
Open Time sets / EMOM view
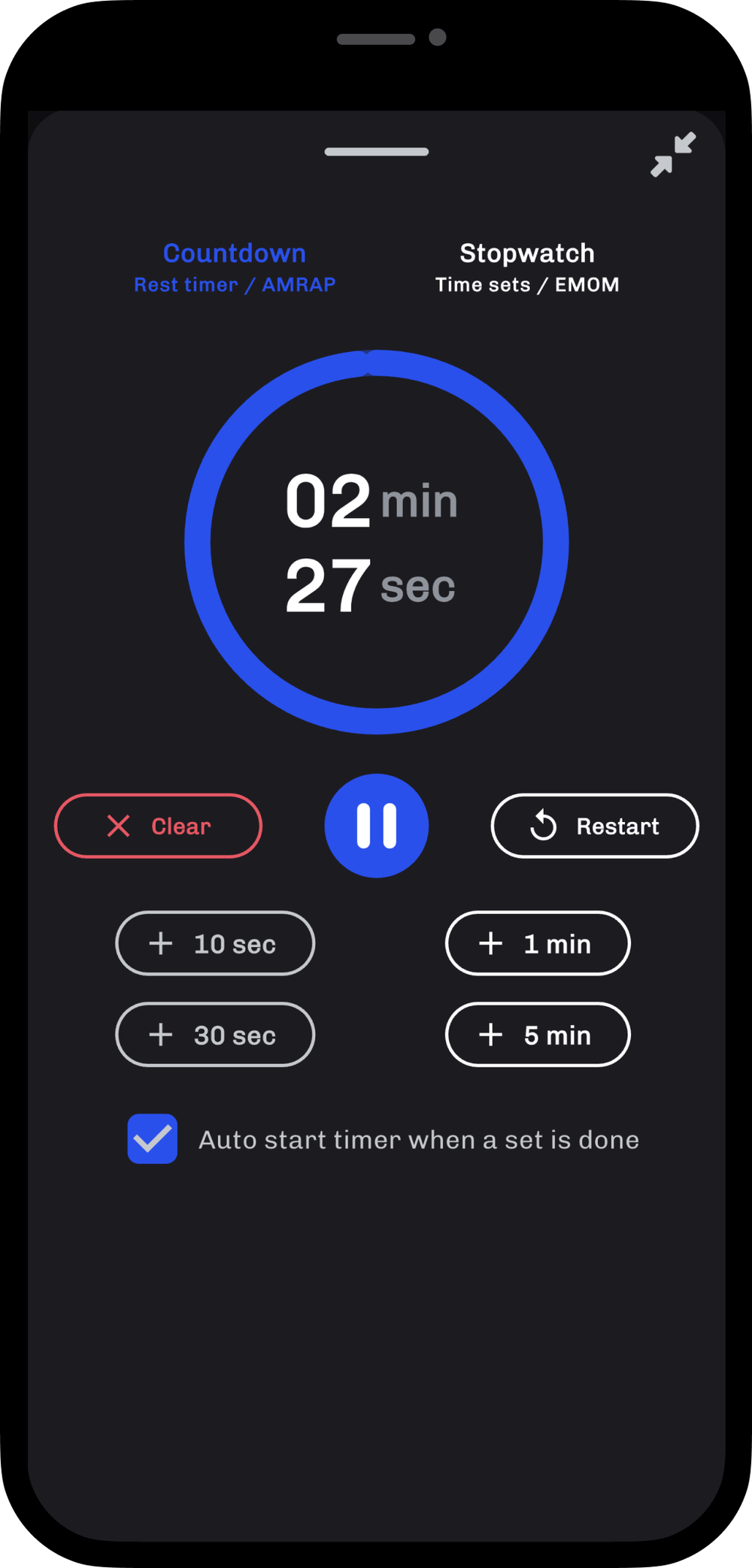[x=526, y=284]
